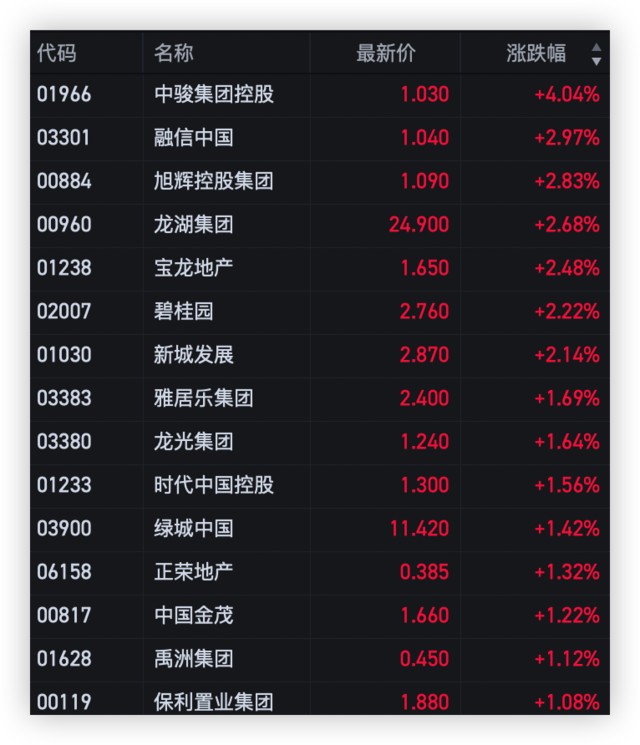Select the 龙光集团 row
The image size is (640, 745).
point(194,441)
